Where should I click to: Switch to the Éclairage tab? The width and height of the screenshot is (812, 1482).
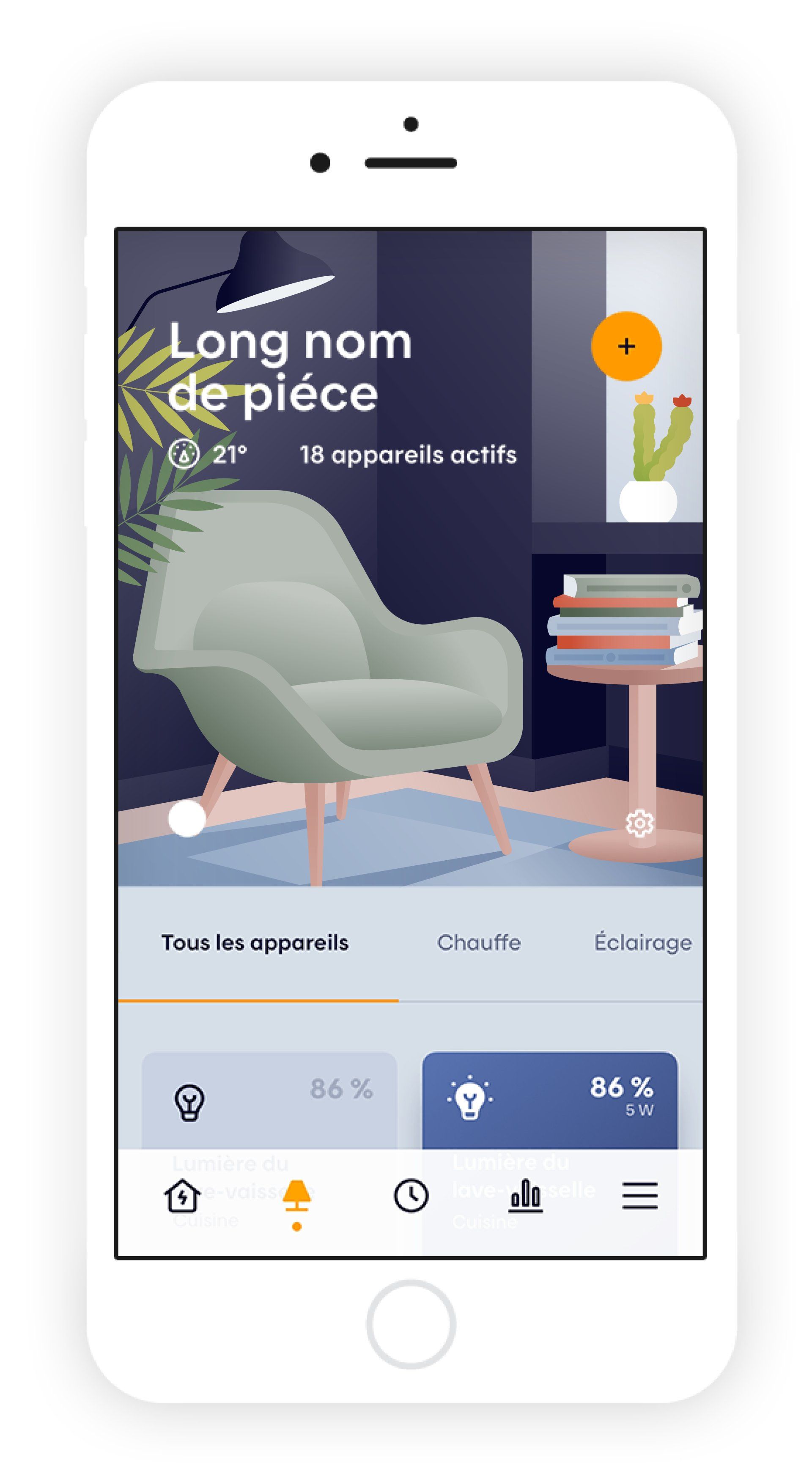tap(642, 942)
